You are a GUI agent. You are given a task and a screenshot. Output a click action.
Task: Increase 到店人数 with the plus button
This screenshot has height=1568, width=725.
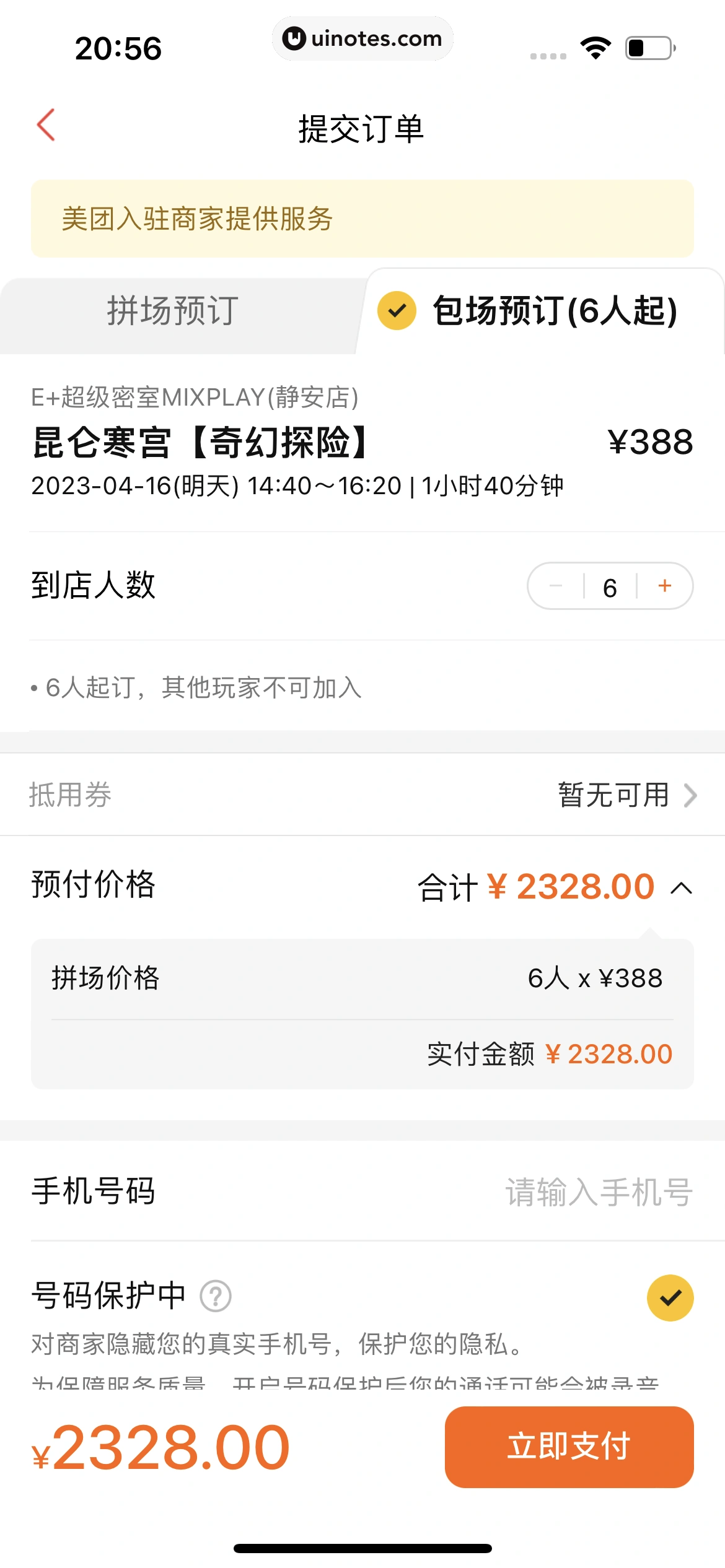(x=665, y=586)
